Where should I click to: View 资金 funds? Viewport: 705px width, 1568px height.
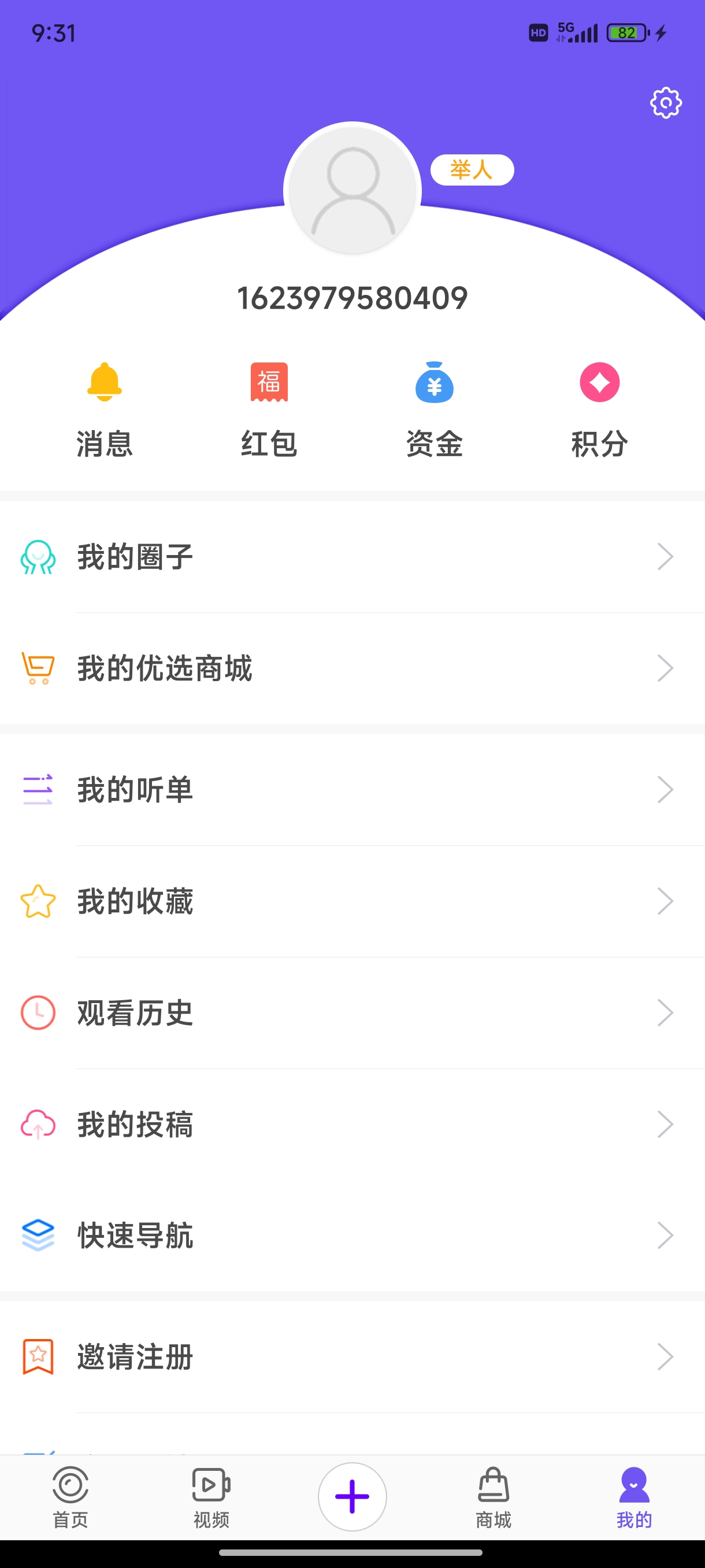(435, 408)
